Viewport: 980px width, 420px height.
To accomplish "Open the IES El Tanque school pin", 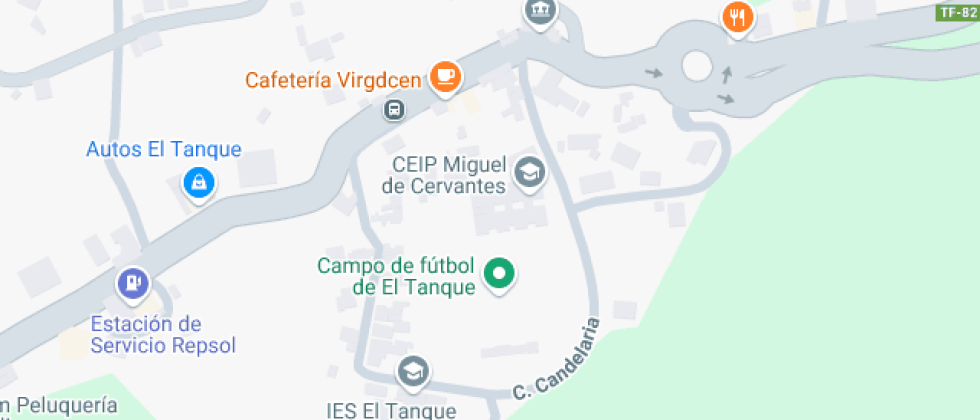I will pyautogui.click(x=411, y=373).
